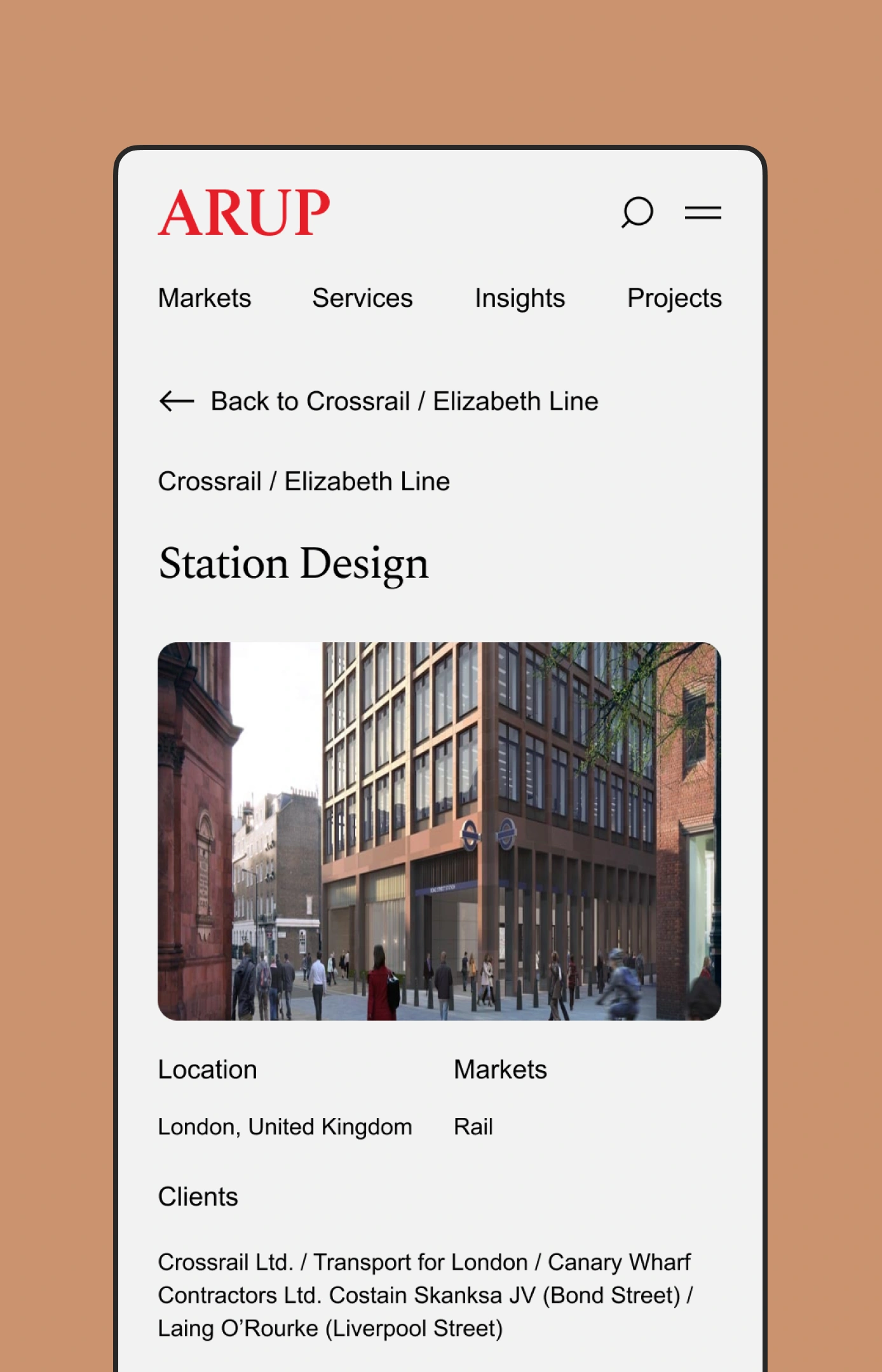Open the Markets navigation item
This screenshot has width=882, height=1372.
[x=205, y=298]
